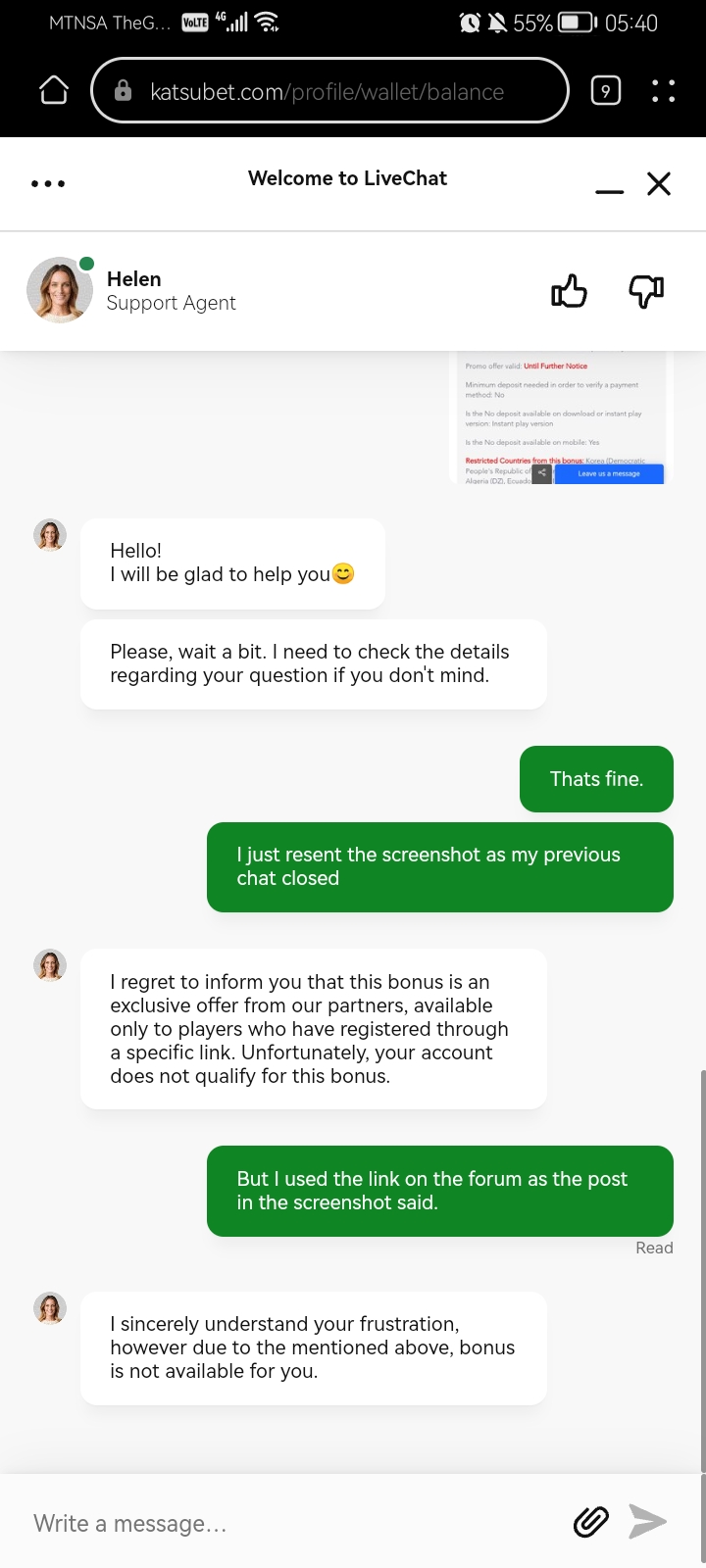The width and height of the screenshot is (706, 1568).
Task: Close the LiveChat window
Action: pyautogui.click(x=659, y=183)
